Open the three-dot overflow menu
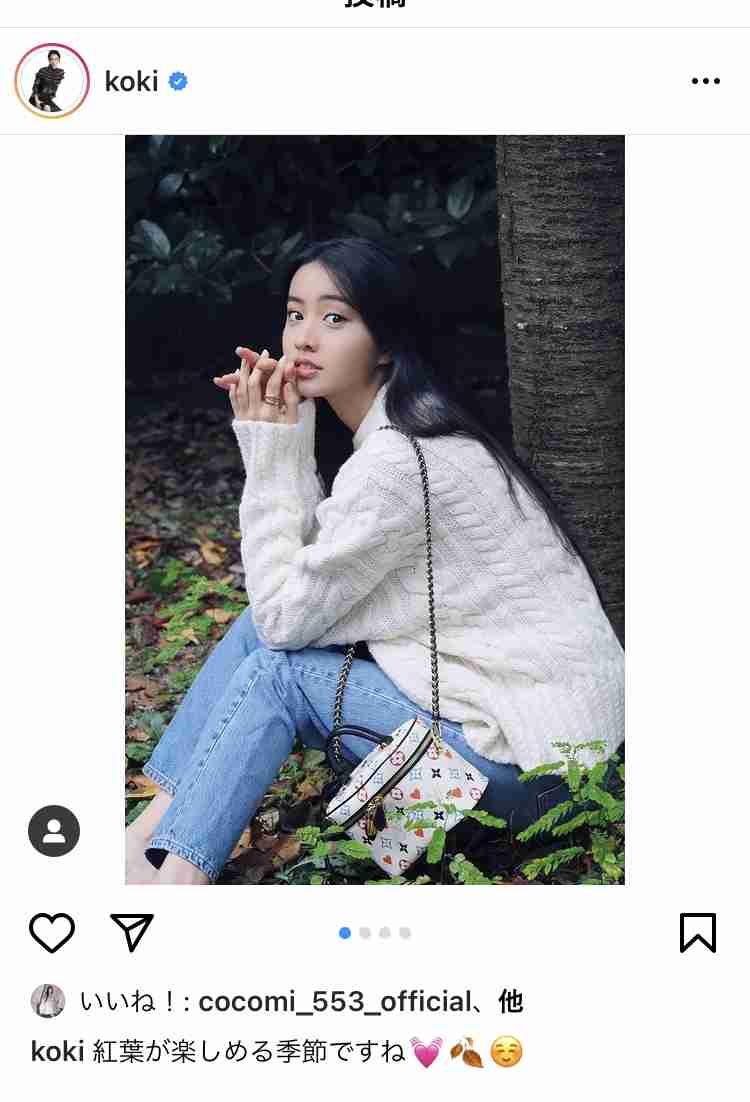This screenshot has height=1102, width=750. point(705,82)
